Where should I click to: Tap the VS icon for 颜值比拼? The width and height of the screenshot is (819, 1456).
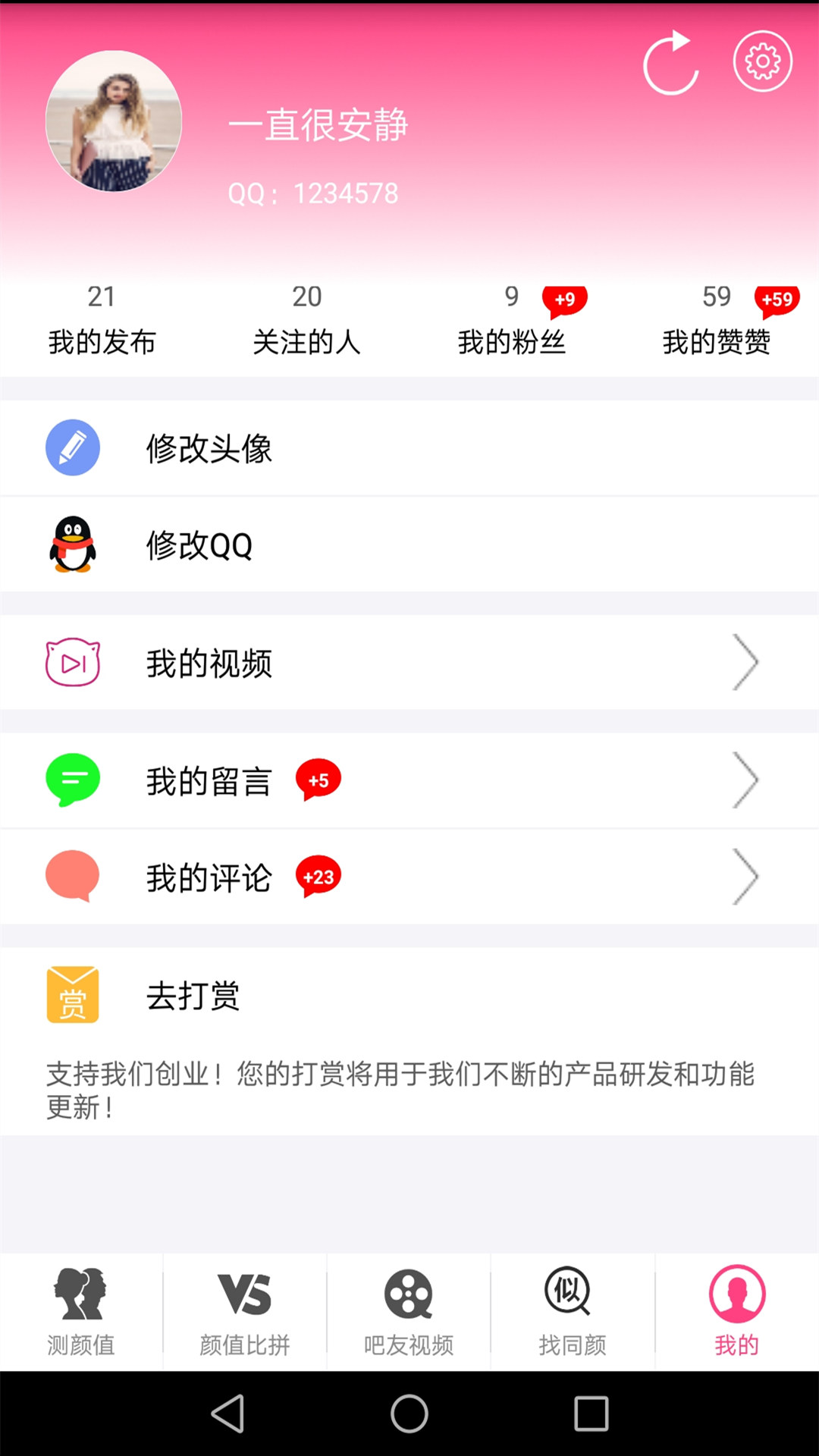pos(244,1294)
